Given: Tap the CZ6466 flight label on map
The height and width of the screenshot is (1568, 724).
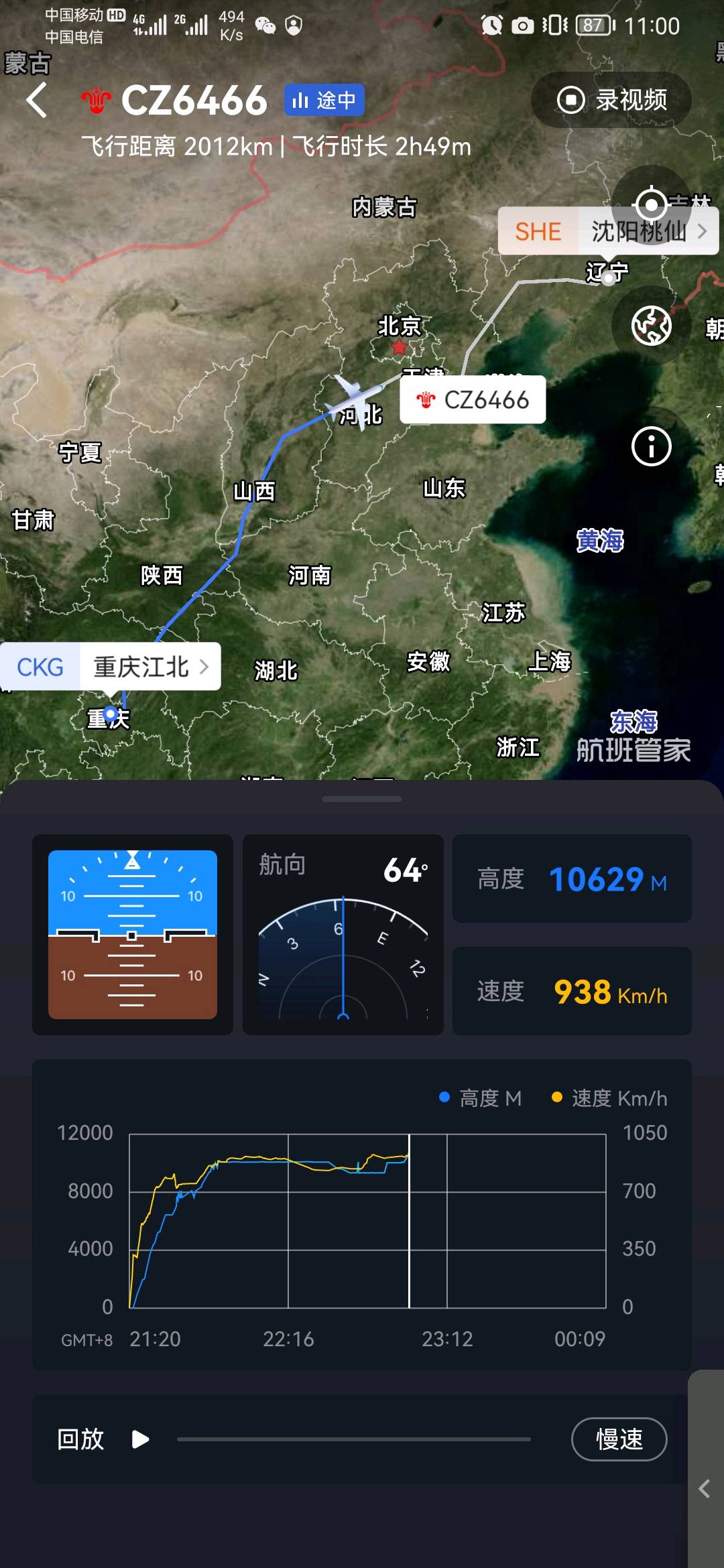Looking at the screenshot, I should [473, 400].
